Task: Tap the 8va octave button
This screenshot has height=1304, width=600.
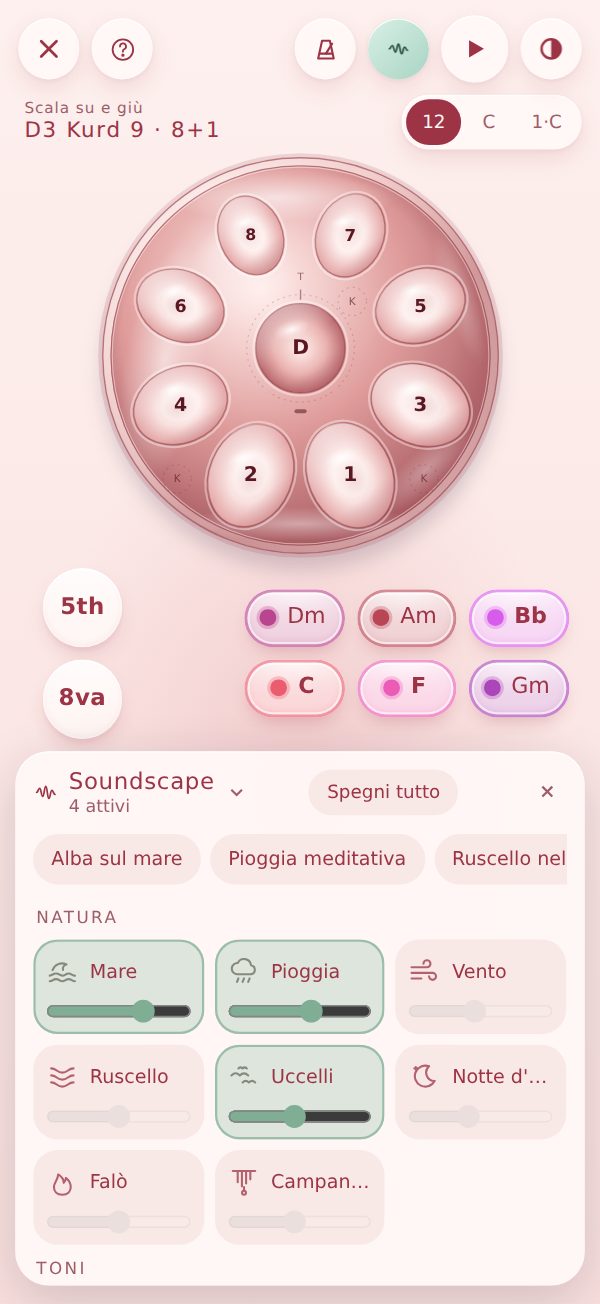Action: (82, 698)
